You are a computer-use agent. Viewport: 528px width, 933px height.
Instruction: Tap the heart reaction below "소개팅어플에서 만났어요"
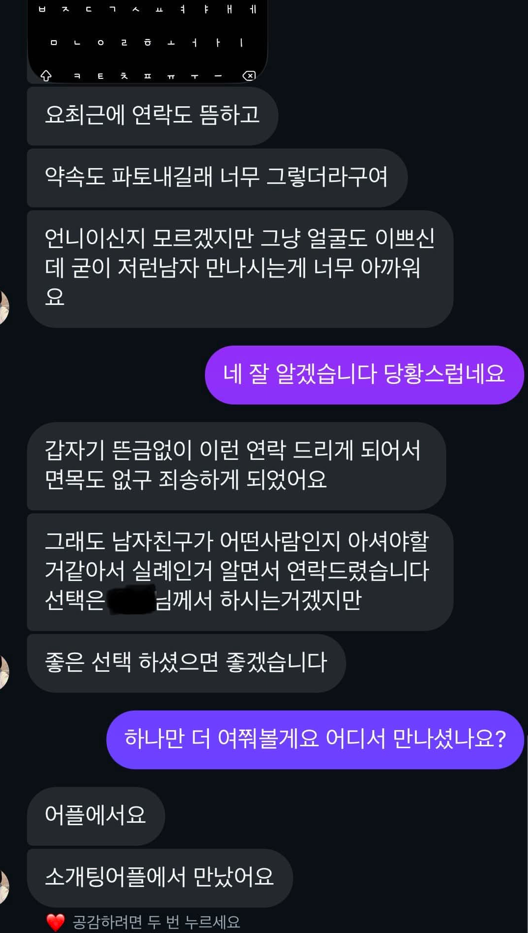[55, 922]
